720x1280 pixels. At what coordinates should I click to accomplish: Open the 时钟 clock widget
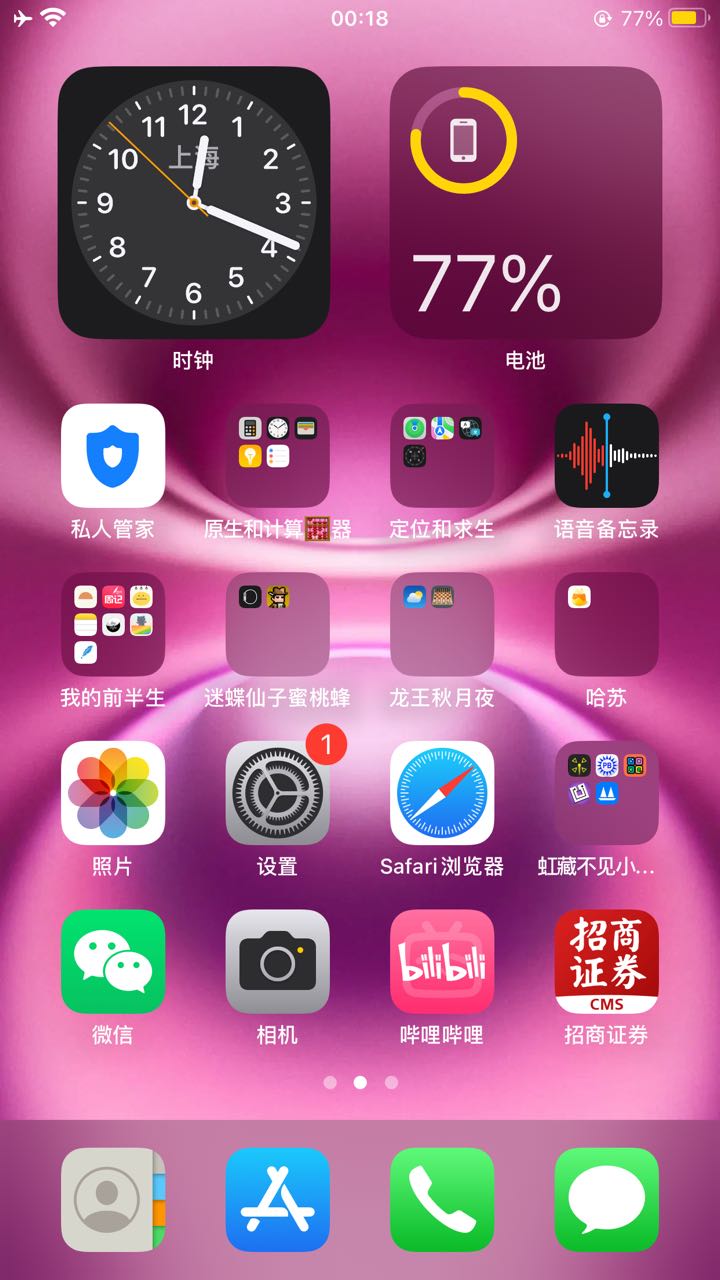coord(193,203)
